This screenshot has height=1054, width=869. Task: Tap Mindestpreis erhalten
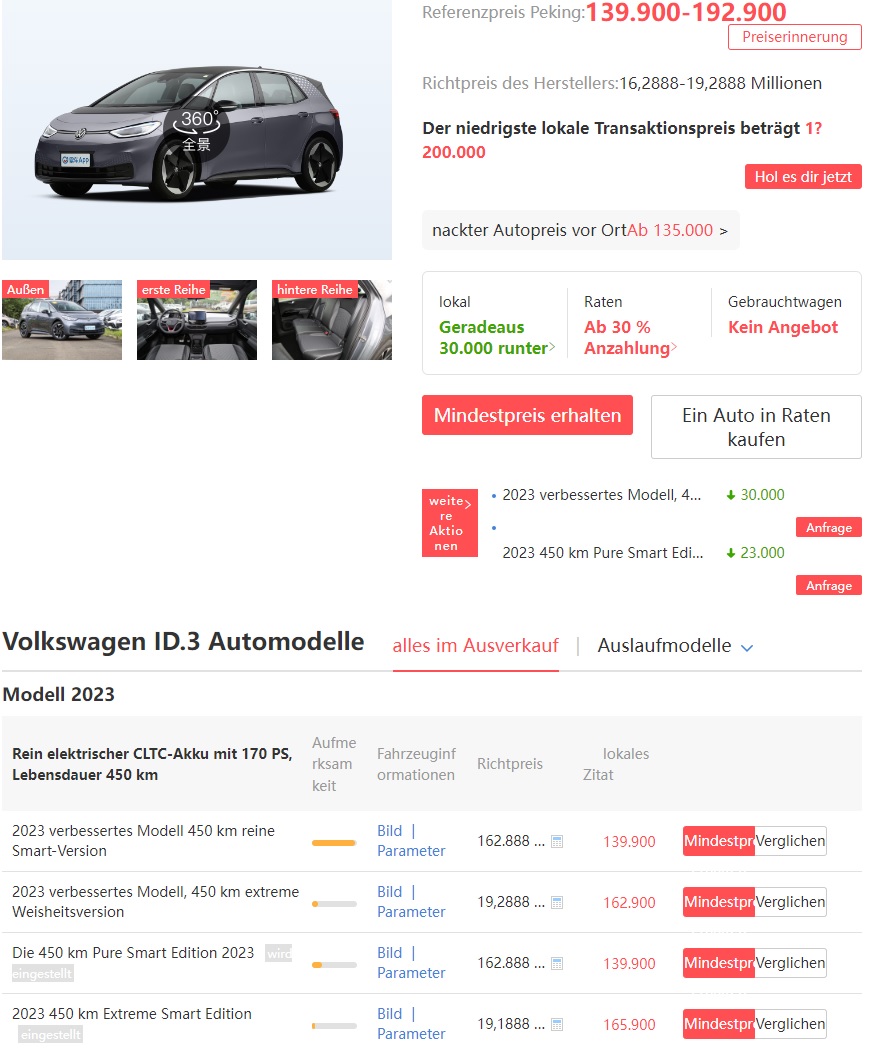(527, 415)
